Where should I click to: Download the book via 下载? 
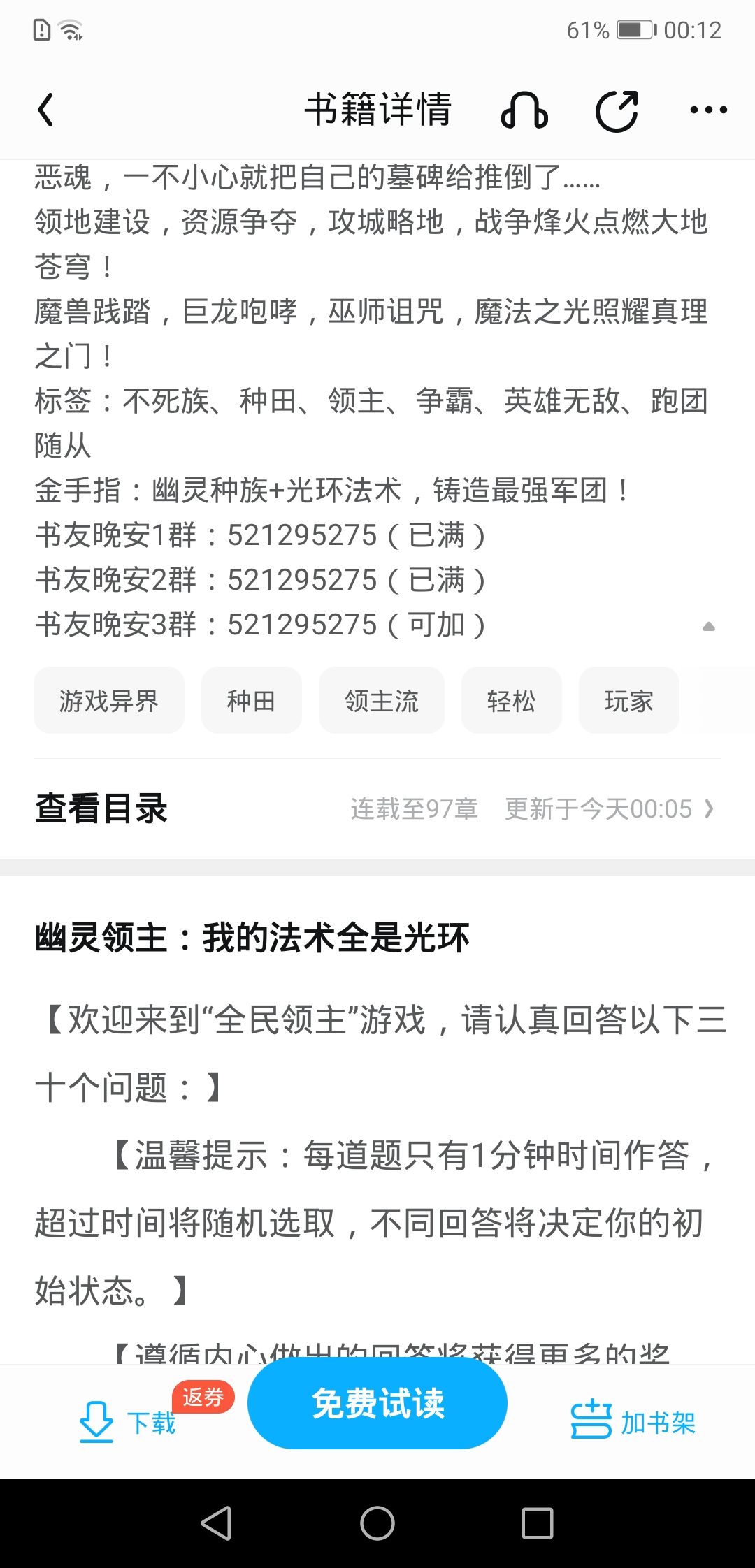pyautogui.click(x=127, y=1422)
